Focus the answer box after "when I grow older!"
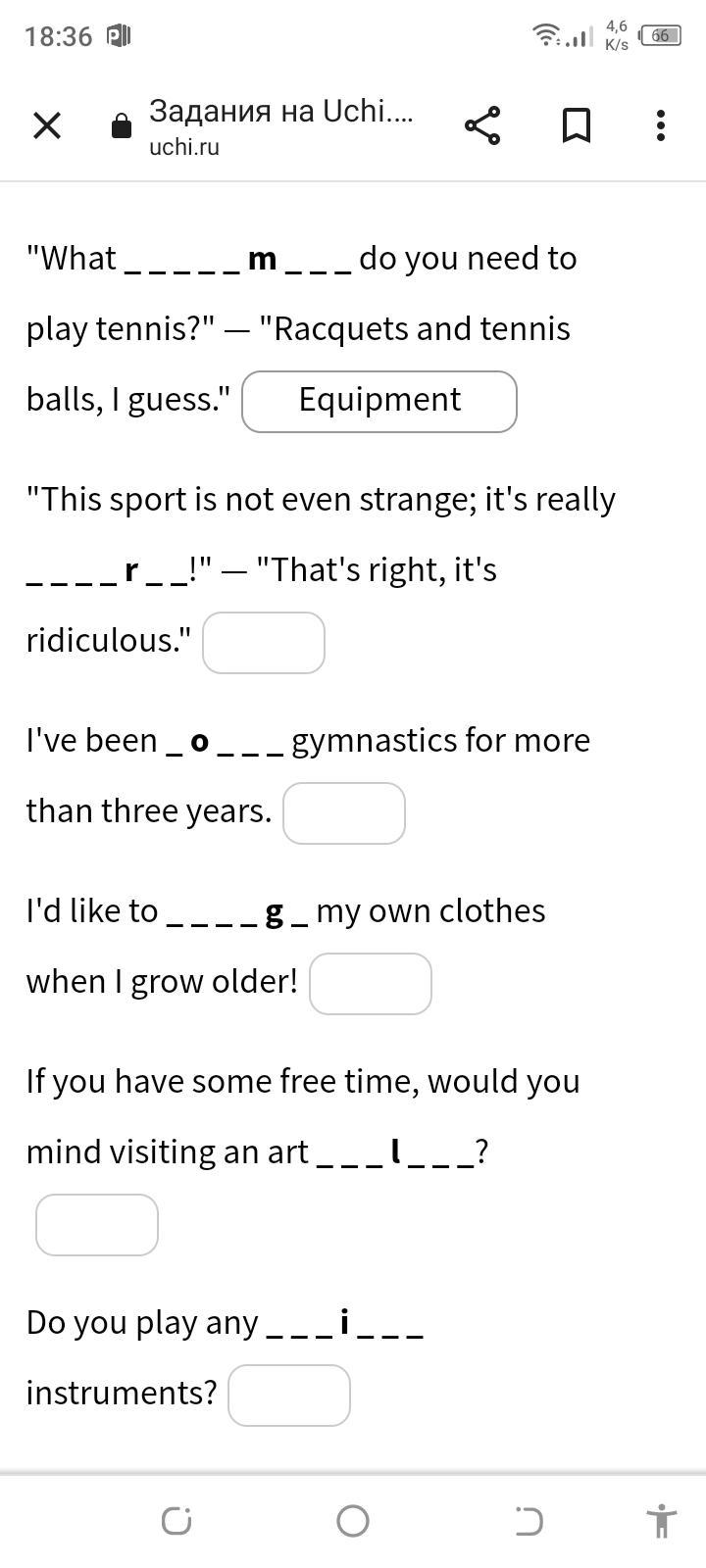 click(371, 984)
